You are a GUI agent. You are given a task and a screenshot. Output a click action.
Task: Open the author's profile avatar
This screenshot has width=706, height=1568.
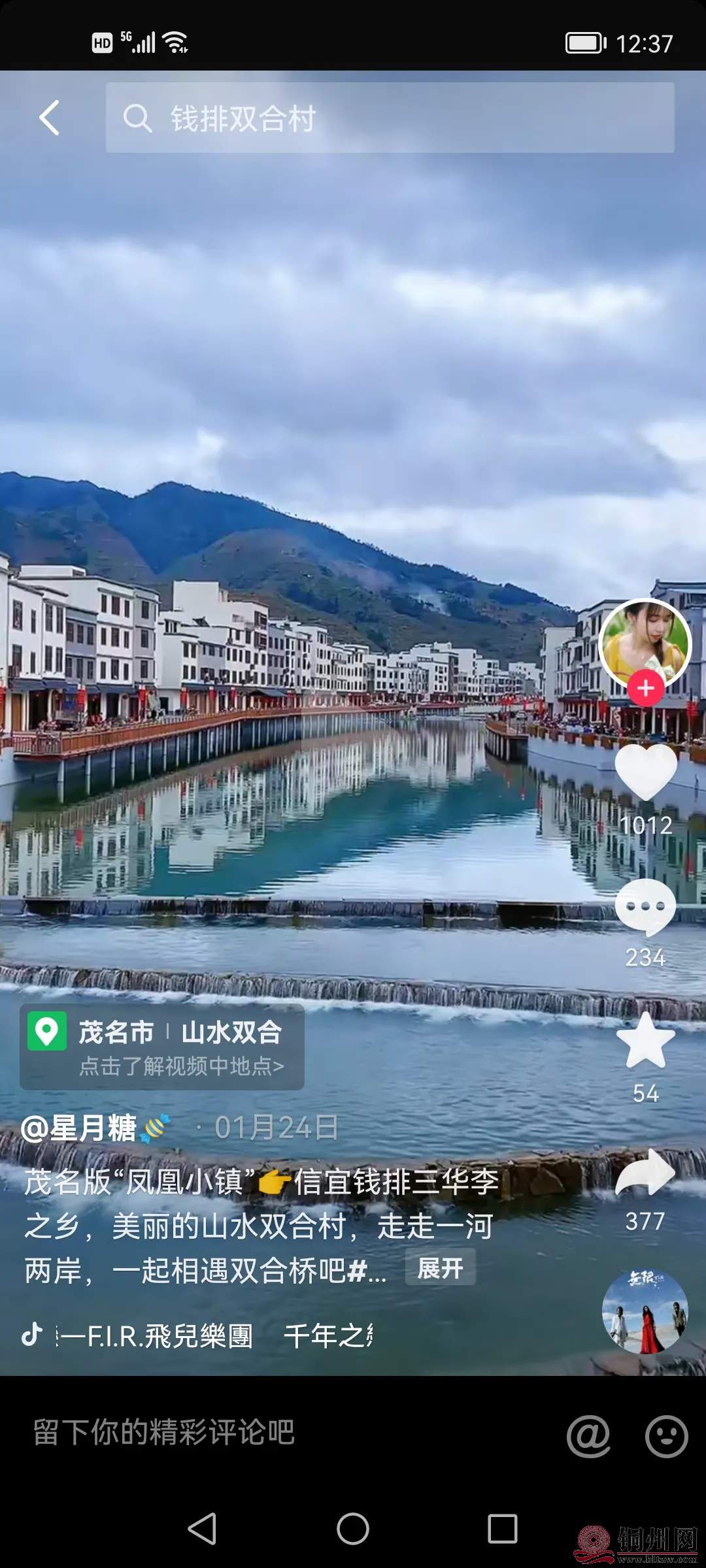[x=645, y=642]
